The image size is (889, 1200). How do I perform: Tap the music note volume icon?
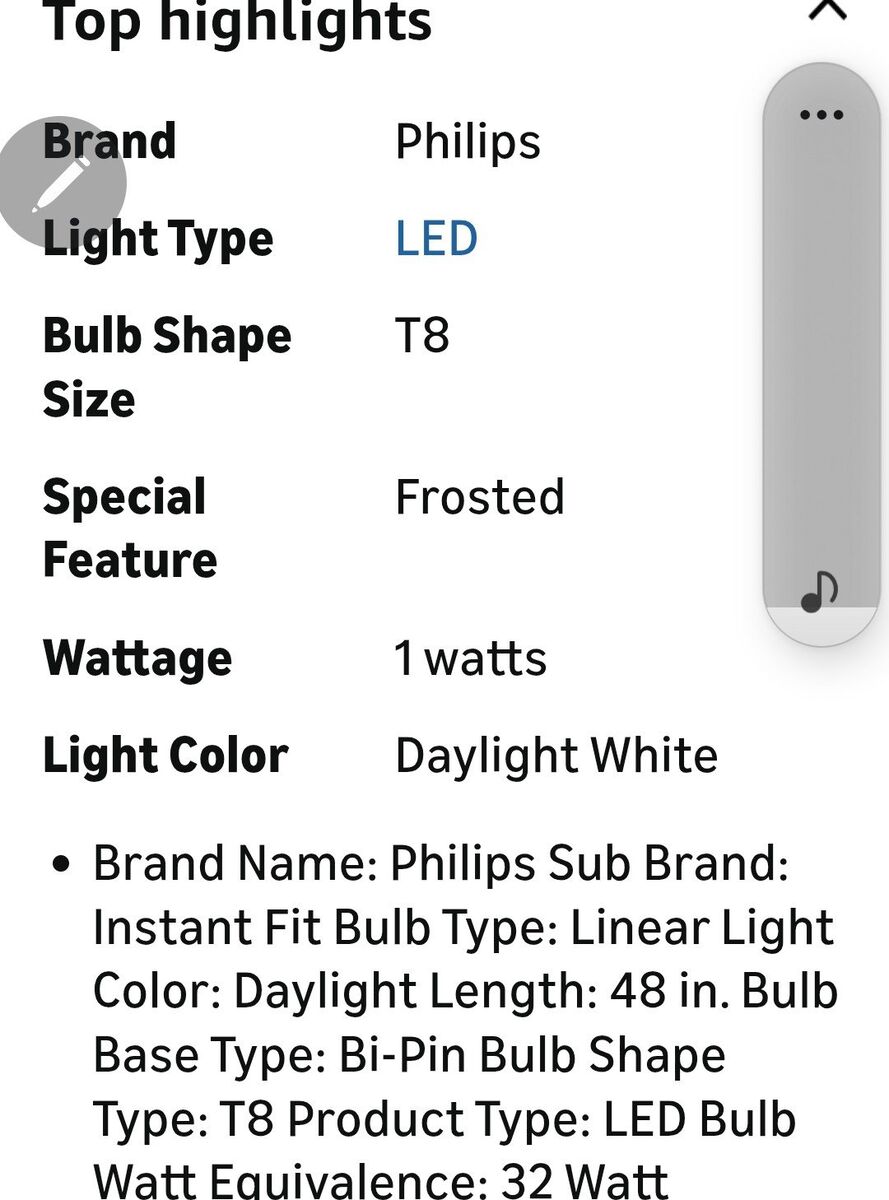pos(819,592)
